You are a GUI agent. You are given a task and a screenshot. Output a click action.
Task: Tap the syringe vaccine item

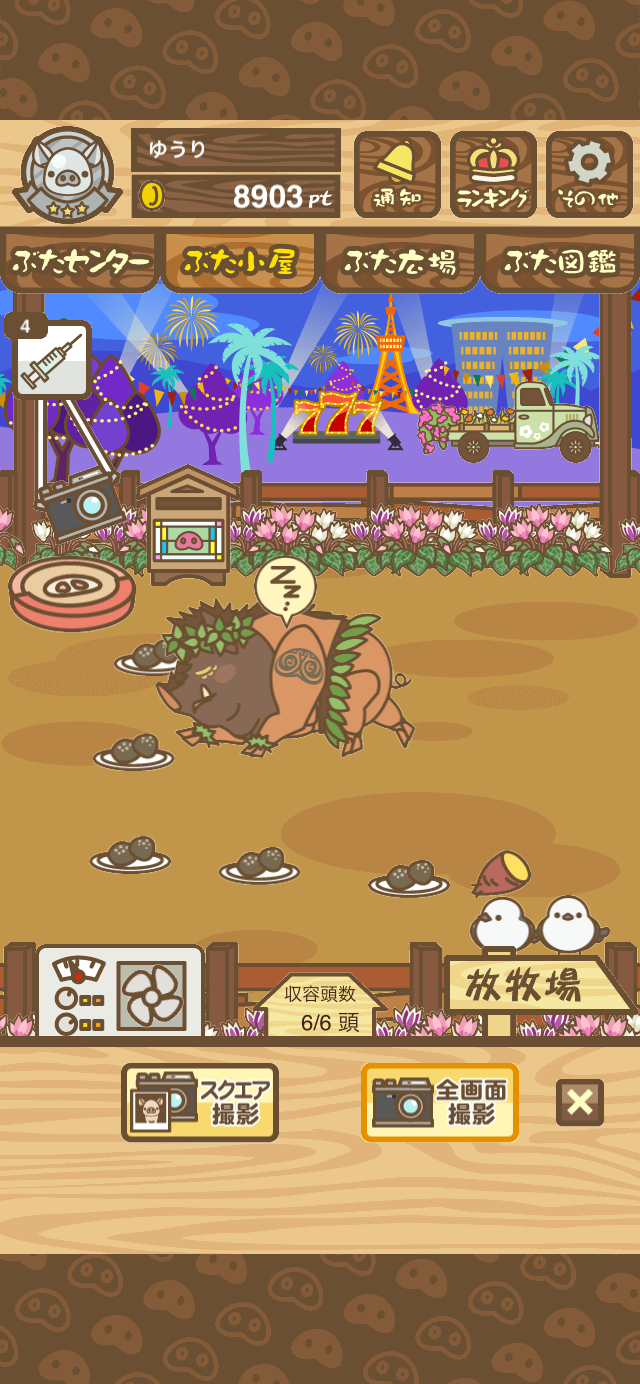click(x=50, y=358)
